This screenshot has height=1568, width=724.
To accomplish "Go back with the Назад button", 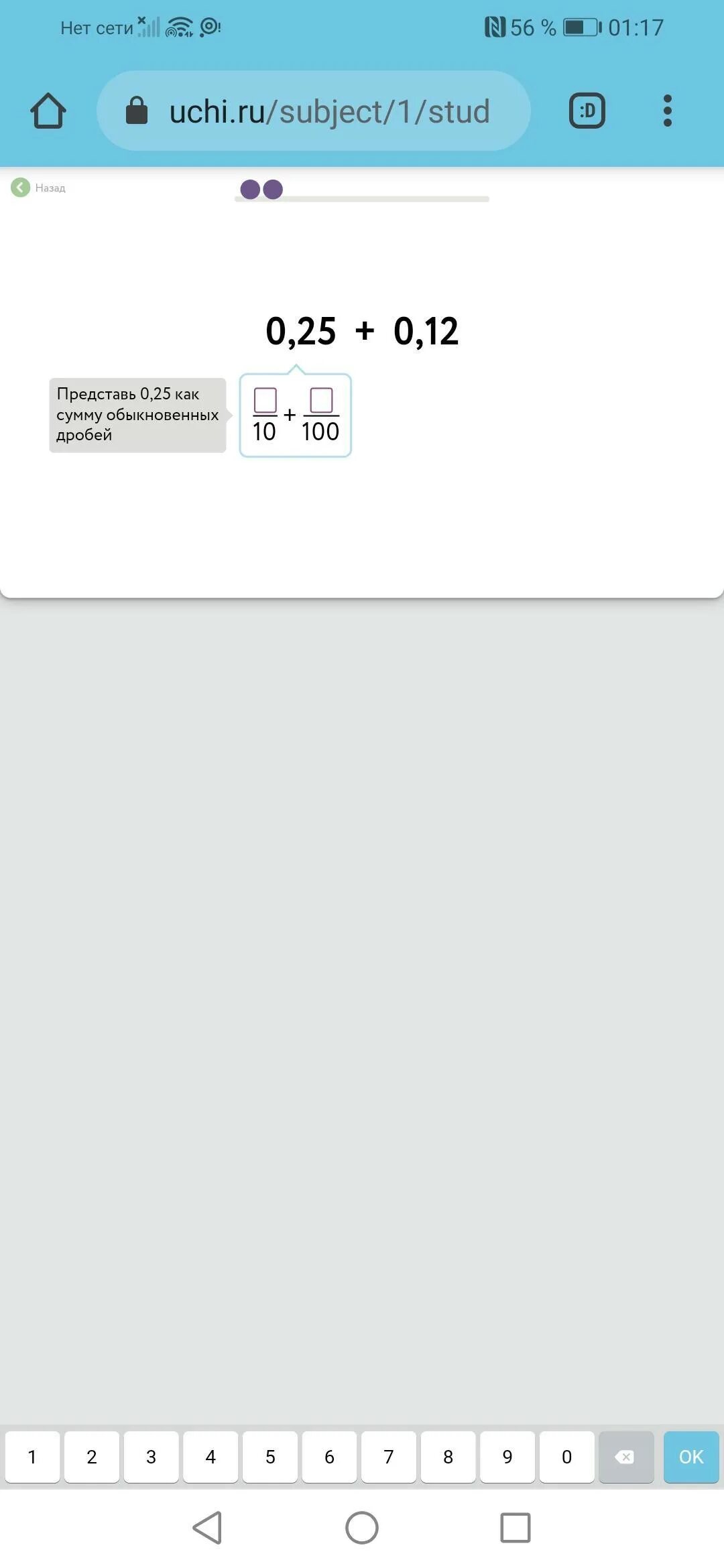I will point(38,188).
